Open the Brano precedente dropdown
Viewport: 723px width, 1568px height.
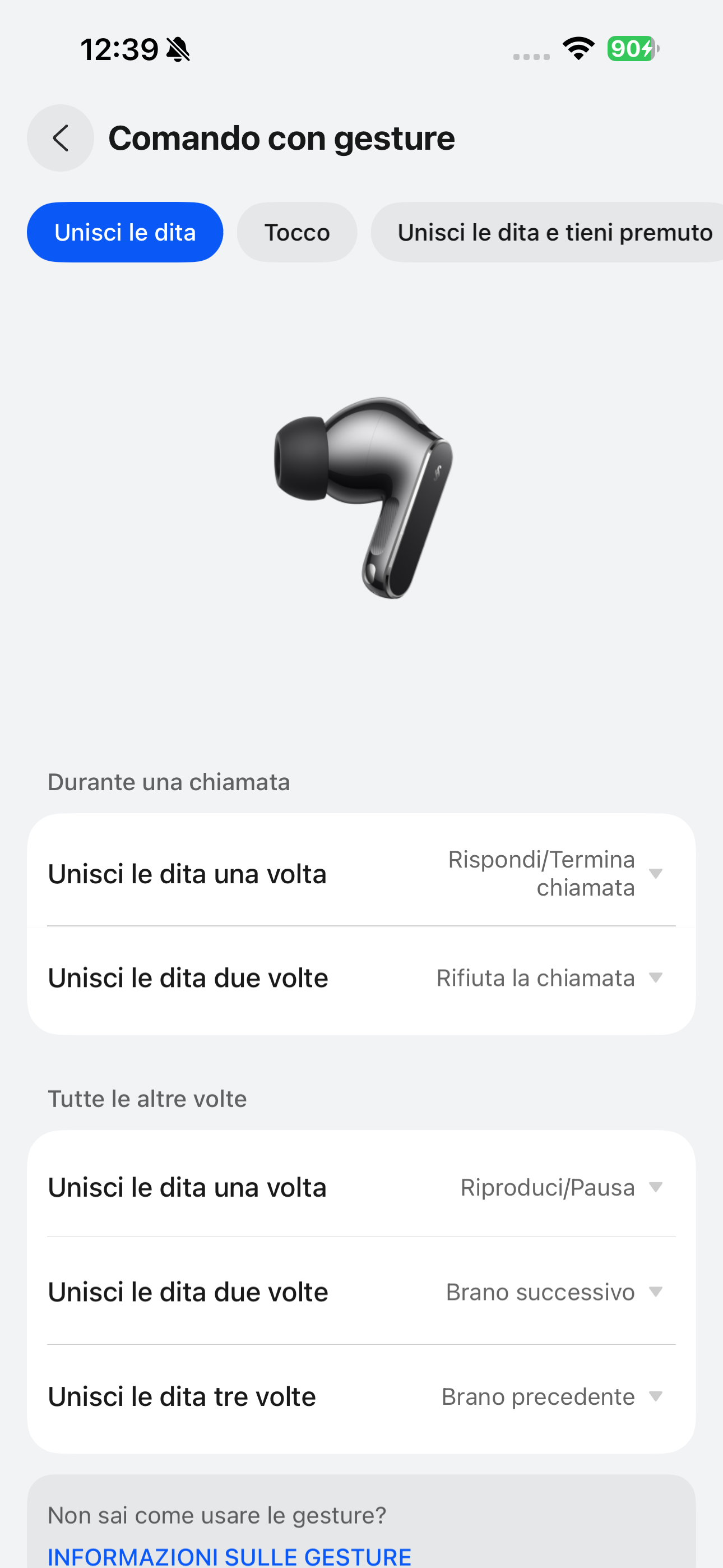(x=551, y=1397)
